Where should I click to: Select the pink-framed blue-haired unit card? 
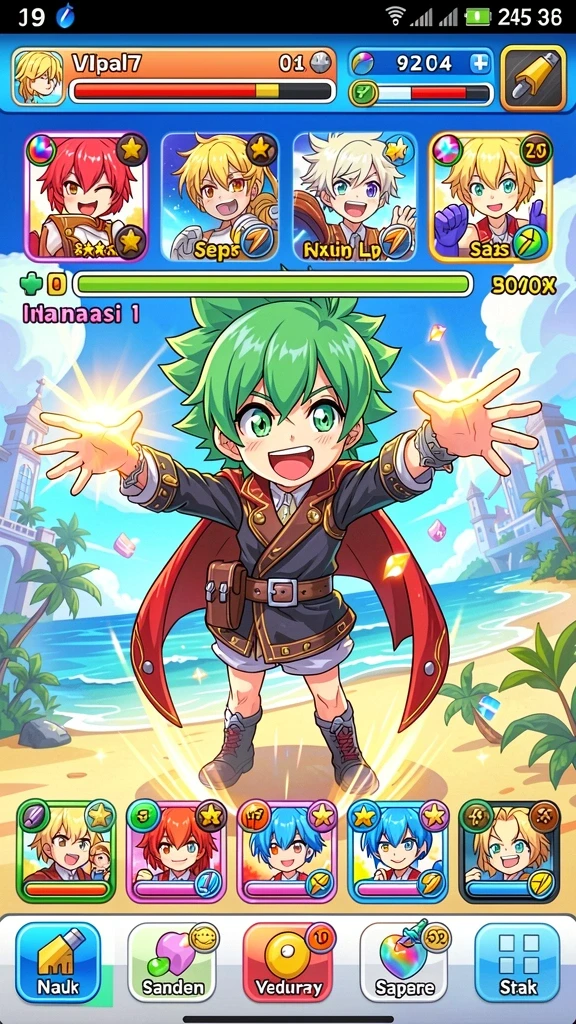[x=287, y=852]
